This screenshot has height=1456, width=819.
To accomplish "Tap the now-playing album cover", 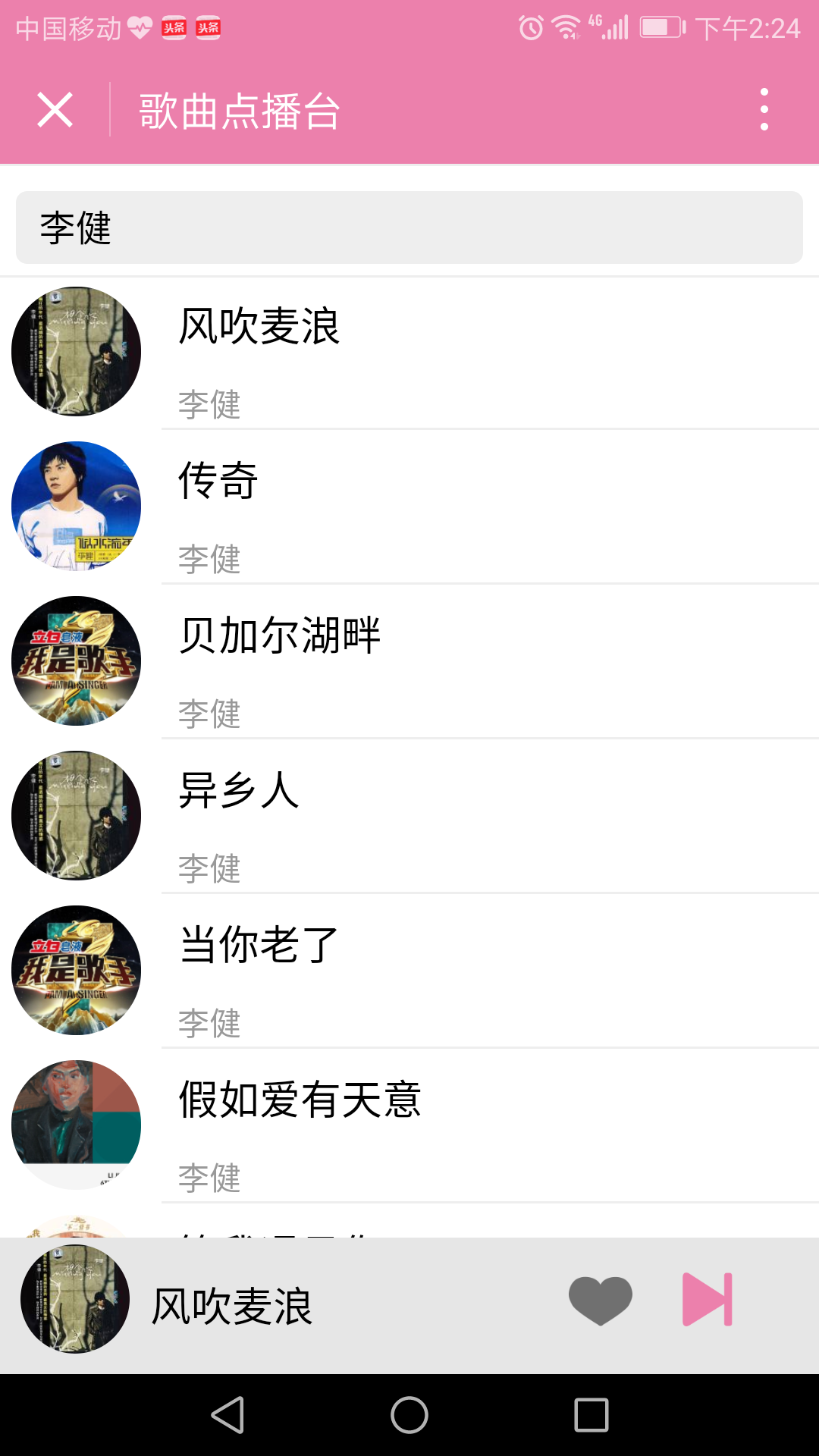I will click(75, 1300).
